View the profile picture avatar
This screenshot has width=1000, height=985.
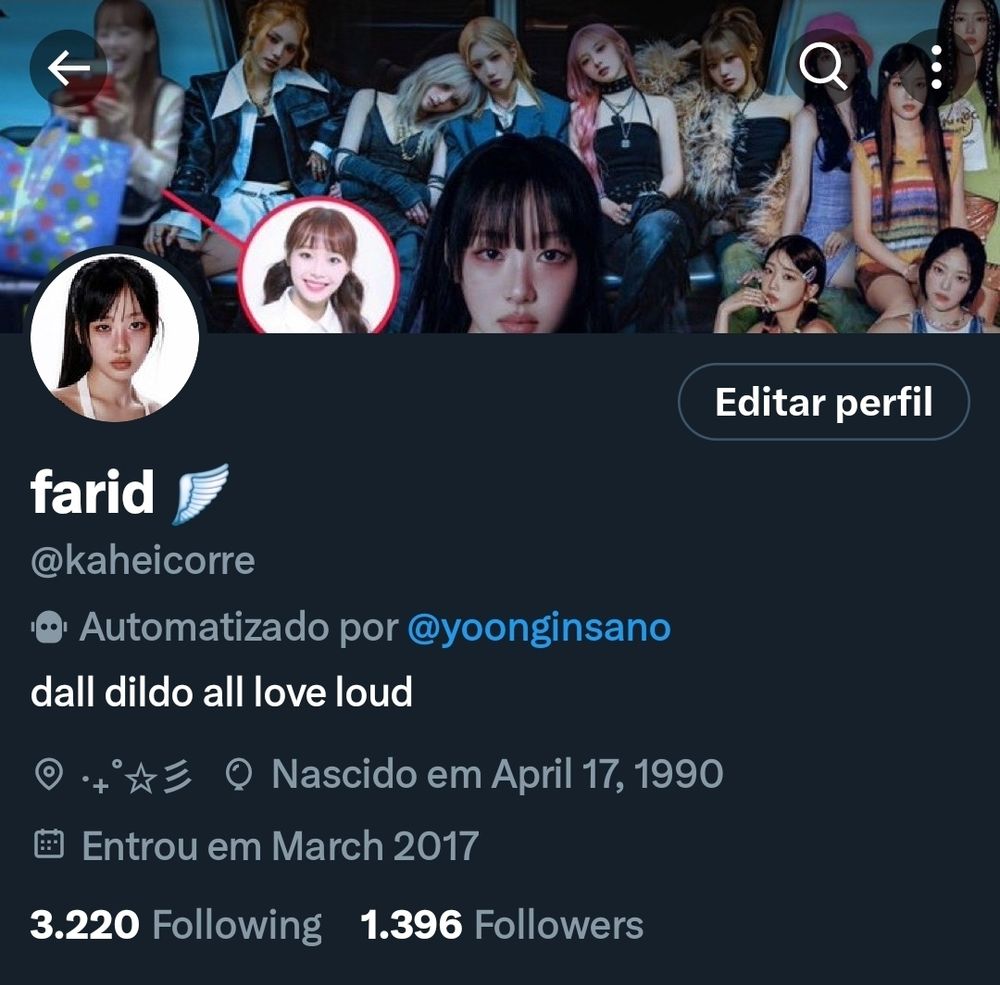[x=115, y=336]
